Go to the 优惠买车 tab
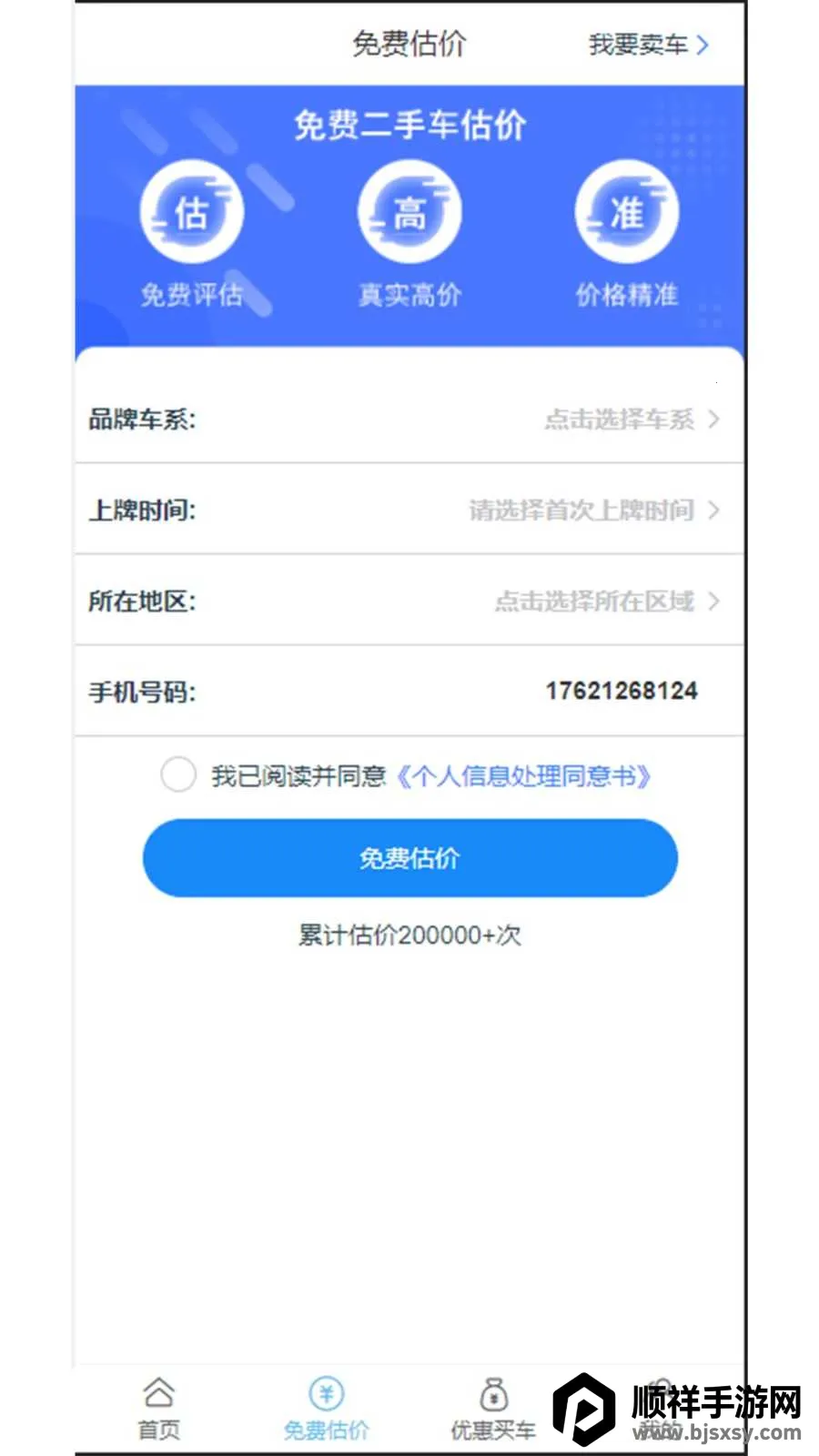The height and width of the screenshot is (1456, 819). coord(493,1409)
